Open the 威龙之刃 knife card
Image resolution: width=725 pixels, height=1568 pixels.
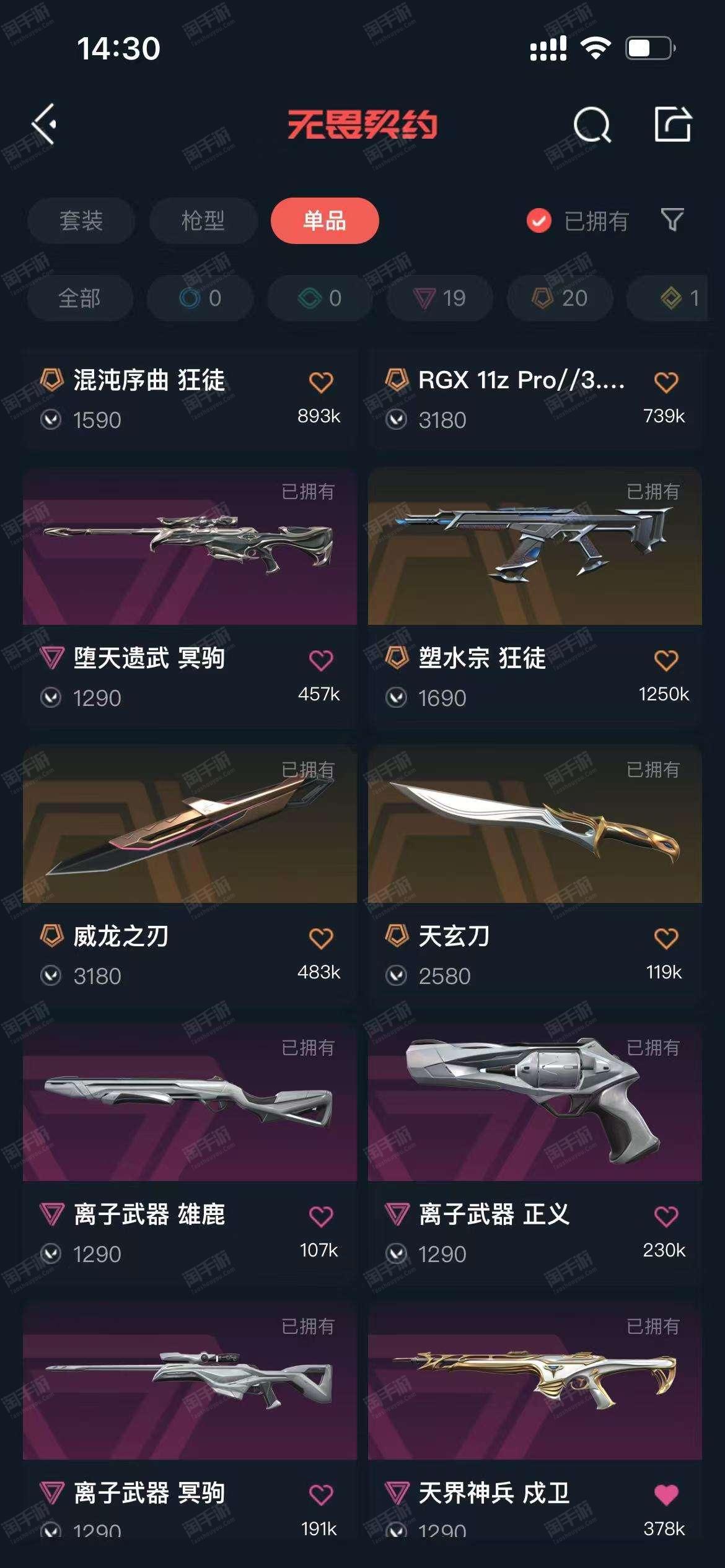[x=190, y=876]
